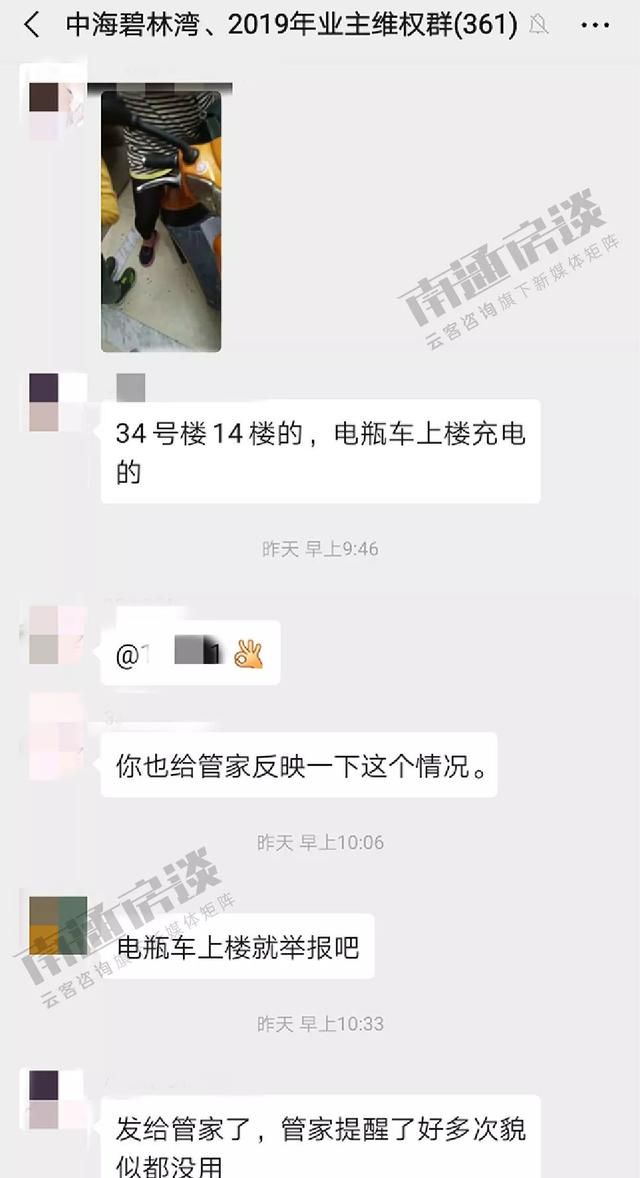Go back from the group chat
Viewport: 640px width, 1178px height.
pos(32,26)
